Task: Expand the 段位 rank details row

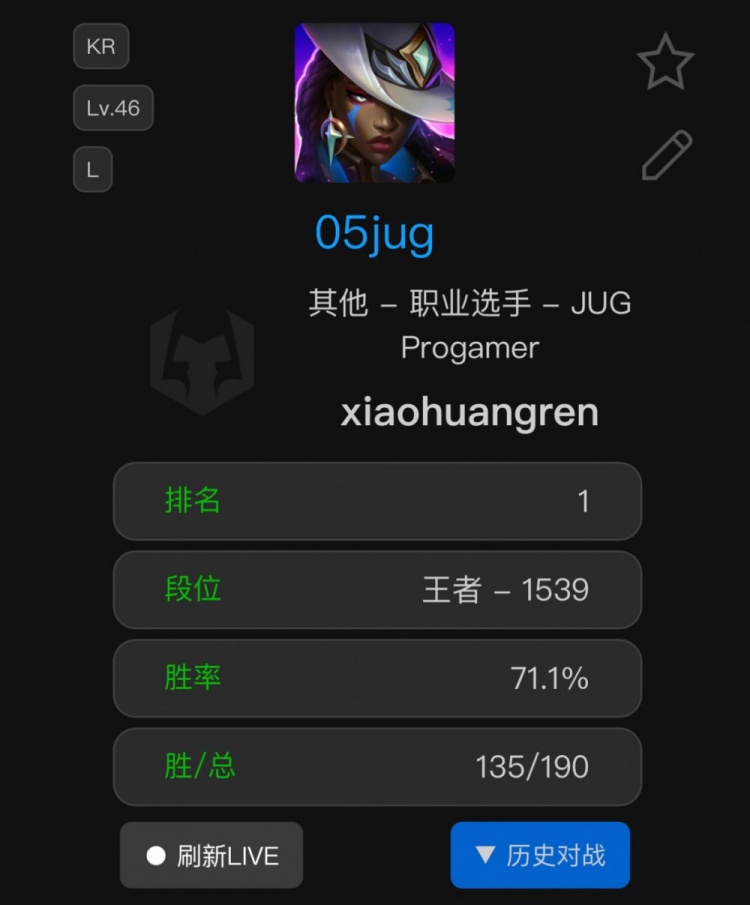Action: point(377,590)
